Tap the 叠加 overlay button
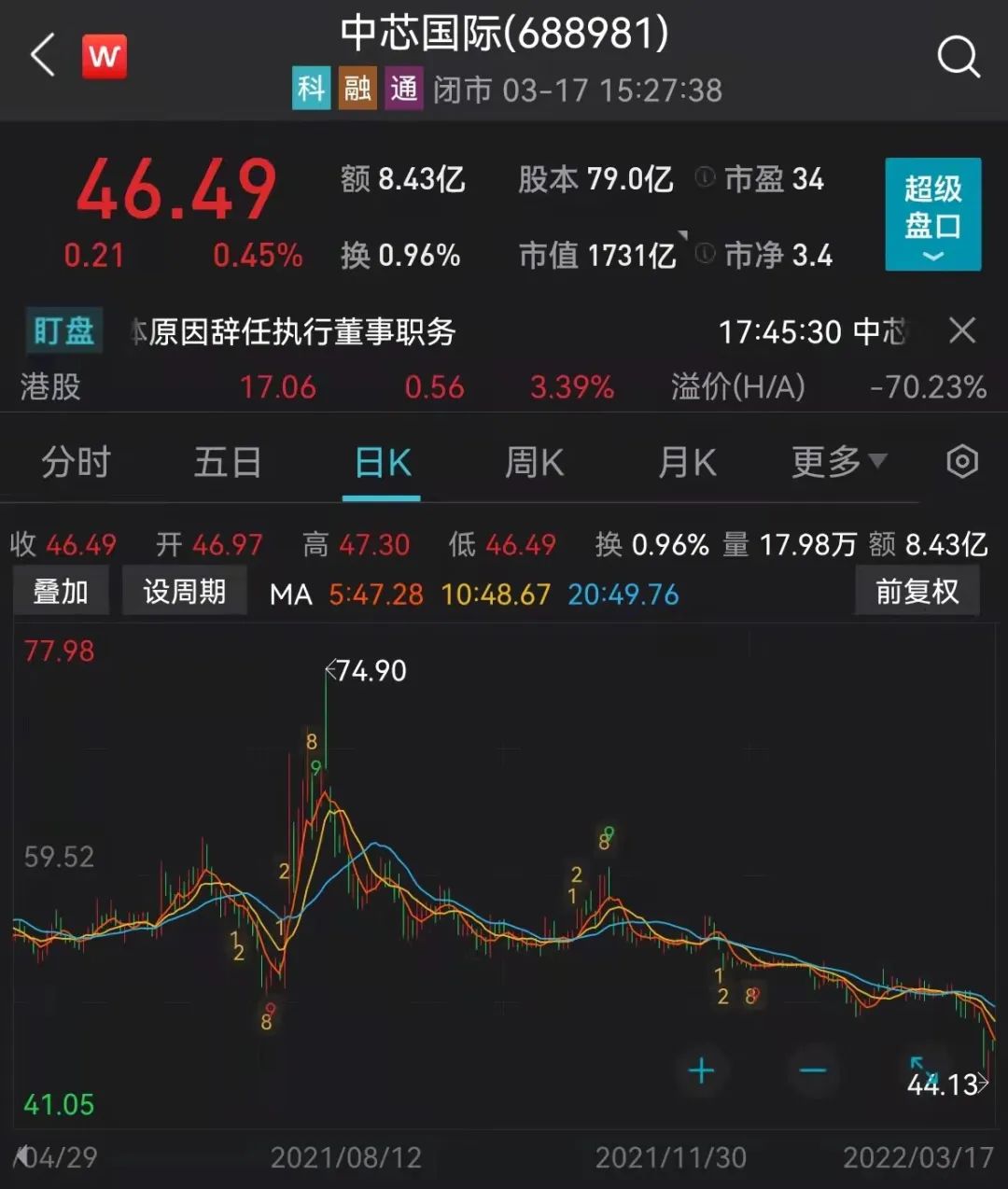 (x=61, y=592)
